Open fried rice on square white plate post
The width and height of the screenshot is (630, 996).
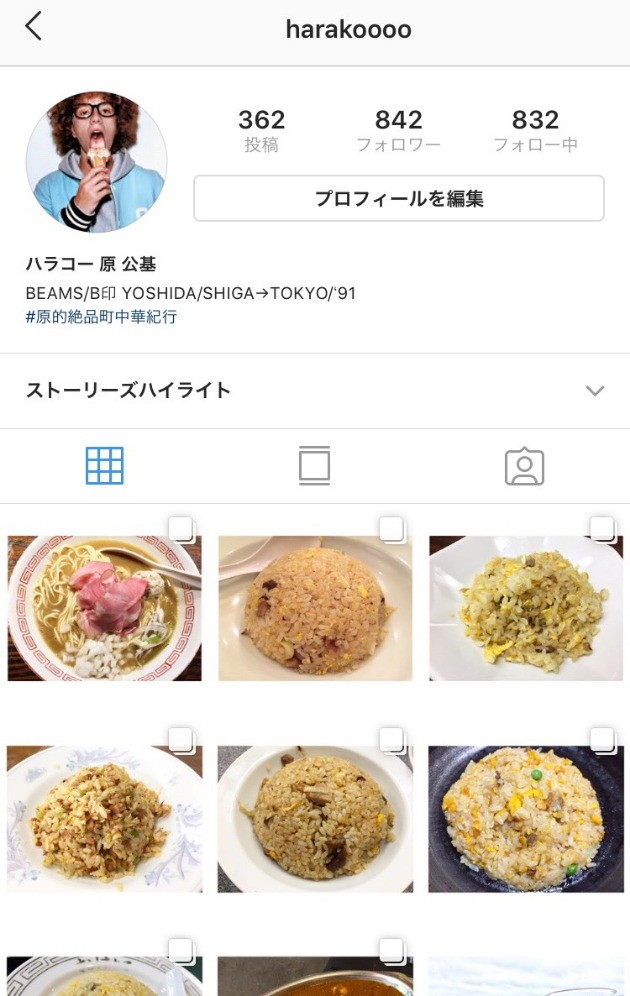(x=526, y=608)
